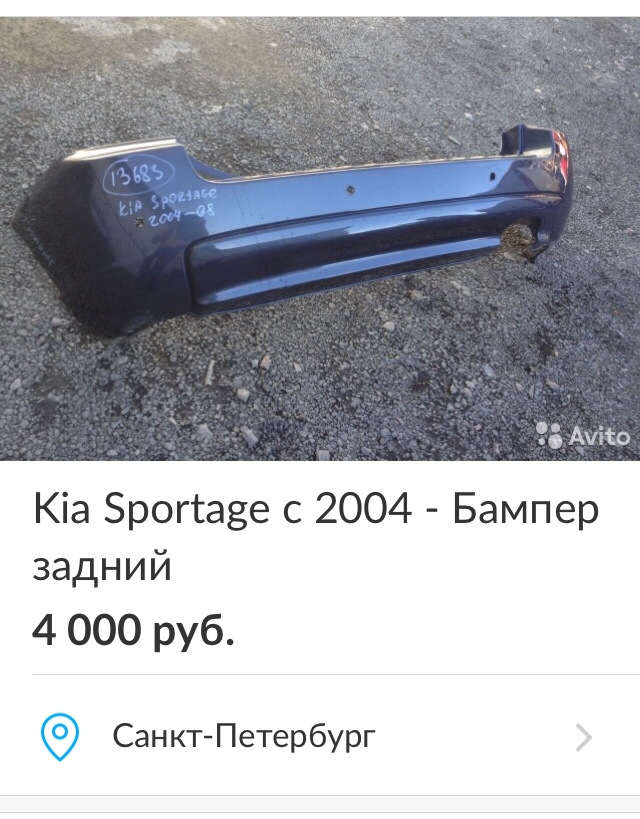Open the Санкт-Петербург location row

[x=320, y=738]
